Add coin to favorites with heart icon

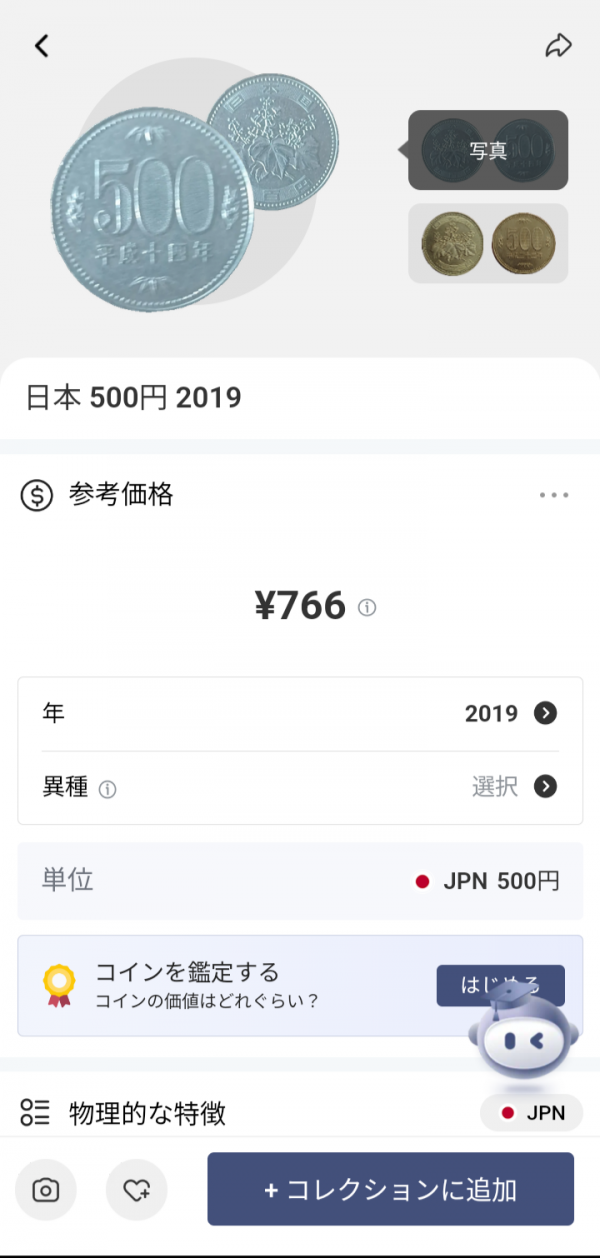tap(136, 1190)
